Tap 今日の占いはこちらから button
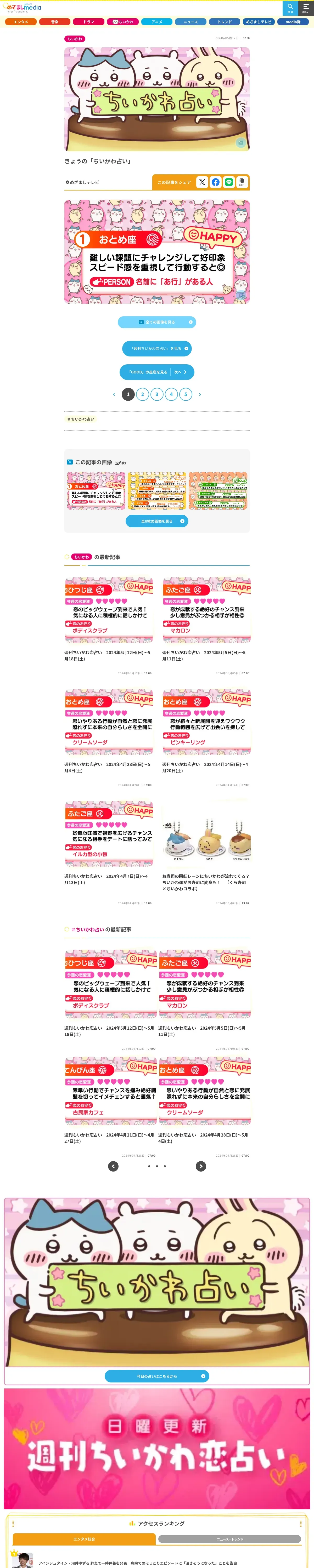This screenshot has height=1568, width=314. pyautogui.click(x=157, y=1376)
